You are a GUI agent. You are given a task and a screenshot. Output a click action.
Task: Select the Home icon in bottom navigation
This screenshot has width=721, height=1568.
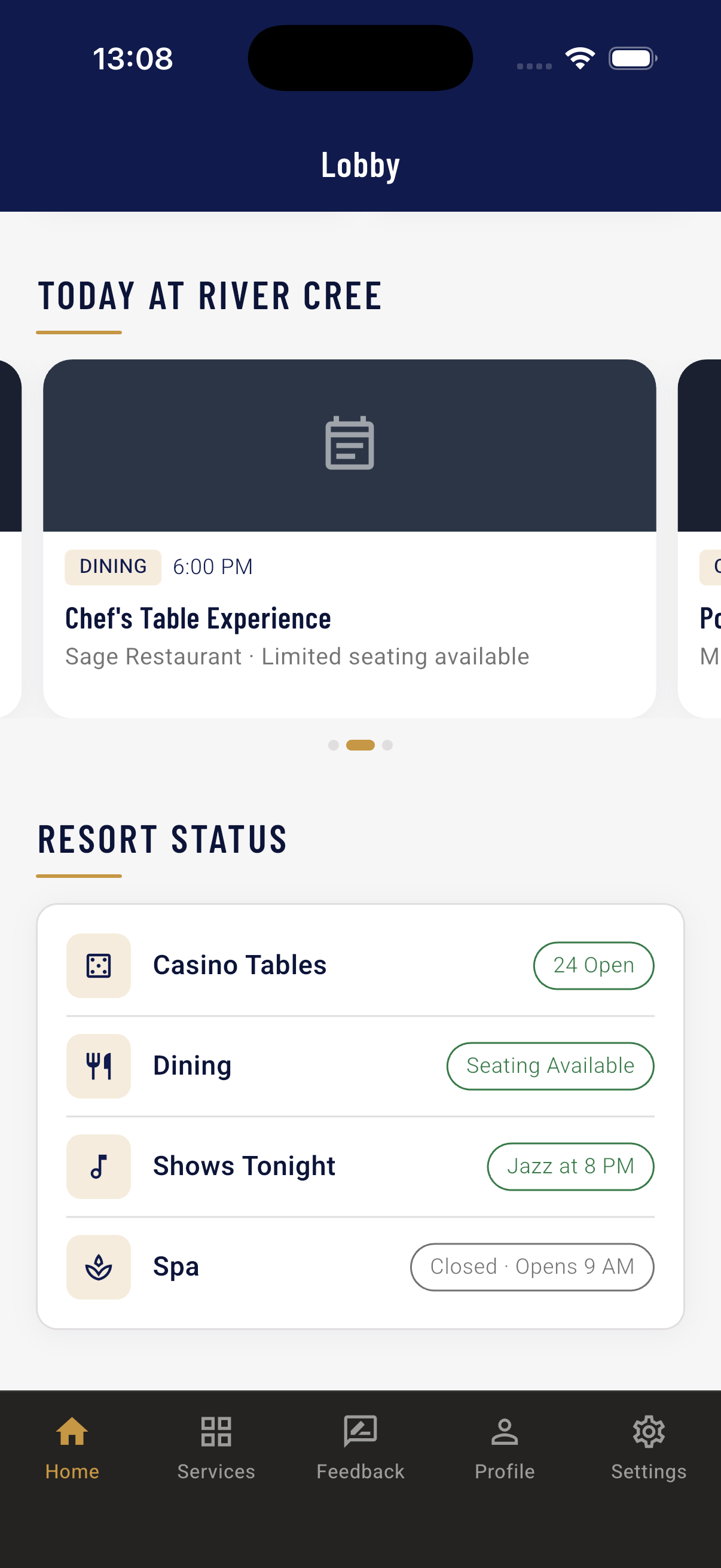(72, 1430)
